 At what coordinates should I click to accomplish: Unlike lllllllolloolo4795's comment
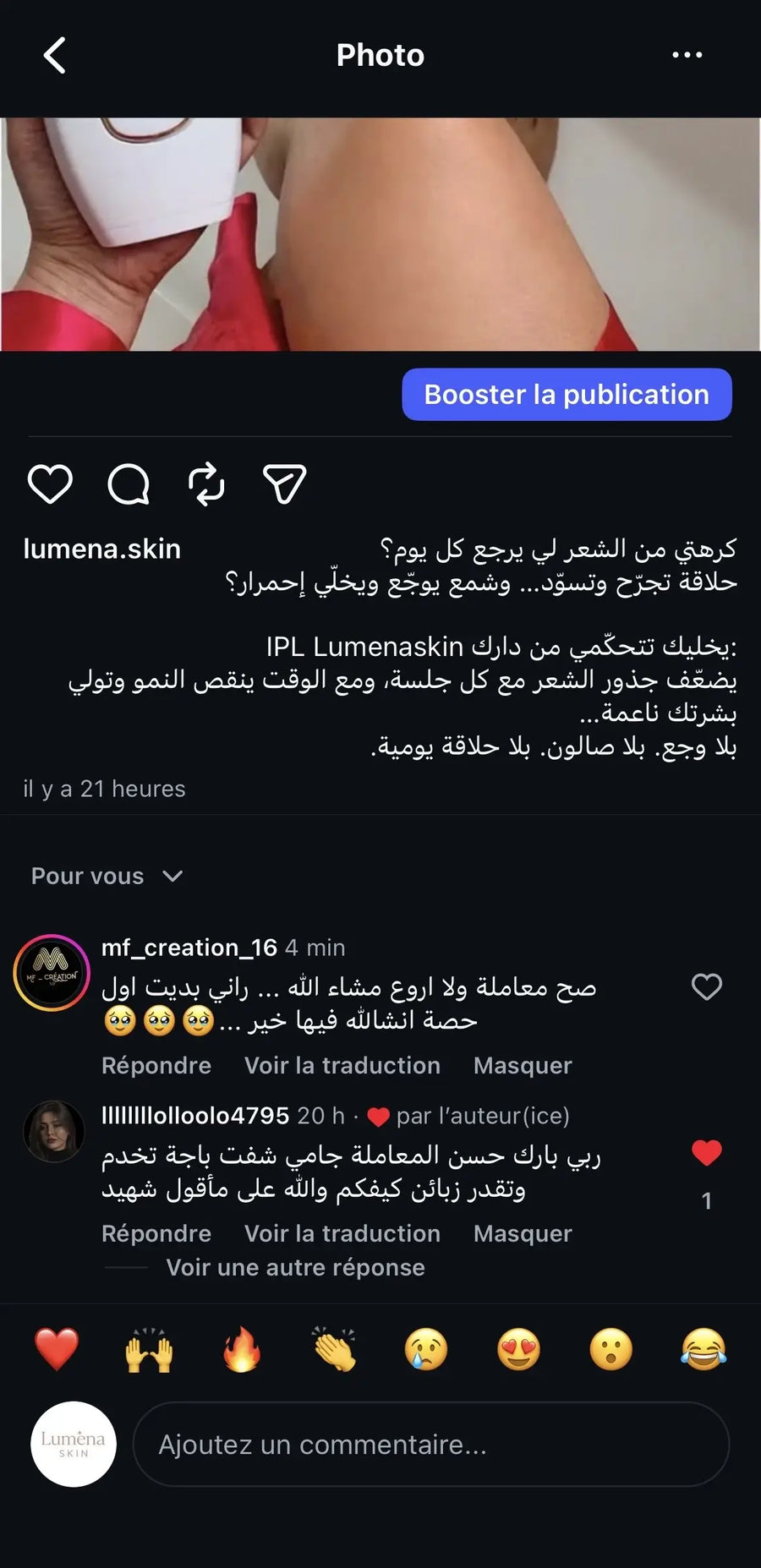706,1153
